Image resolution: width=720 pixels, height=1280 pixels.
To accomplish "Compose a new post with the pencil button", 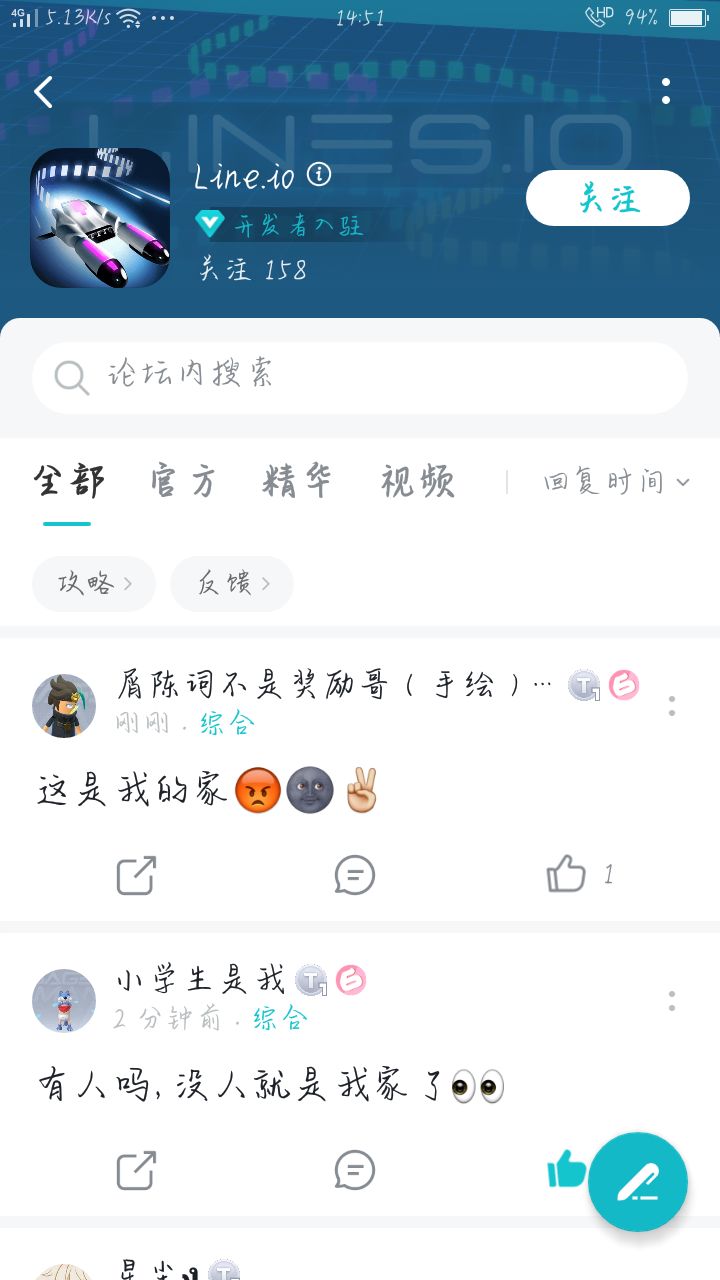I will tap(638, 1182).
